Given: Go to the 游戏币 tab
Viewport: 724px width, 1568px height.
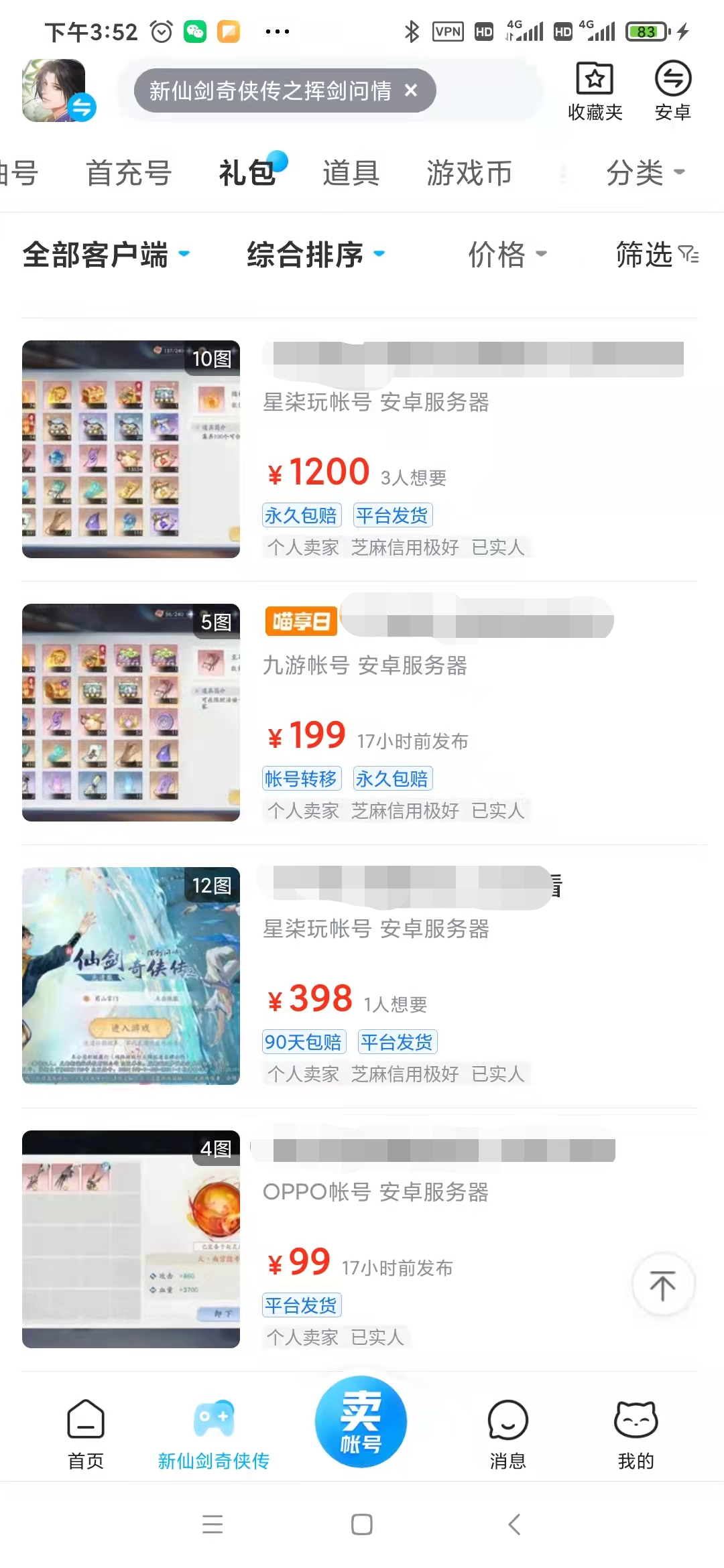Looking at the screenshot, I should coord(469,173).
